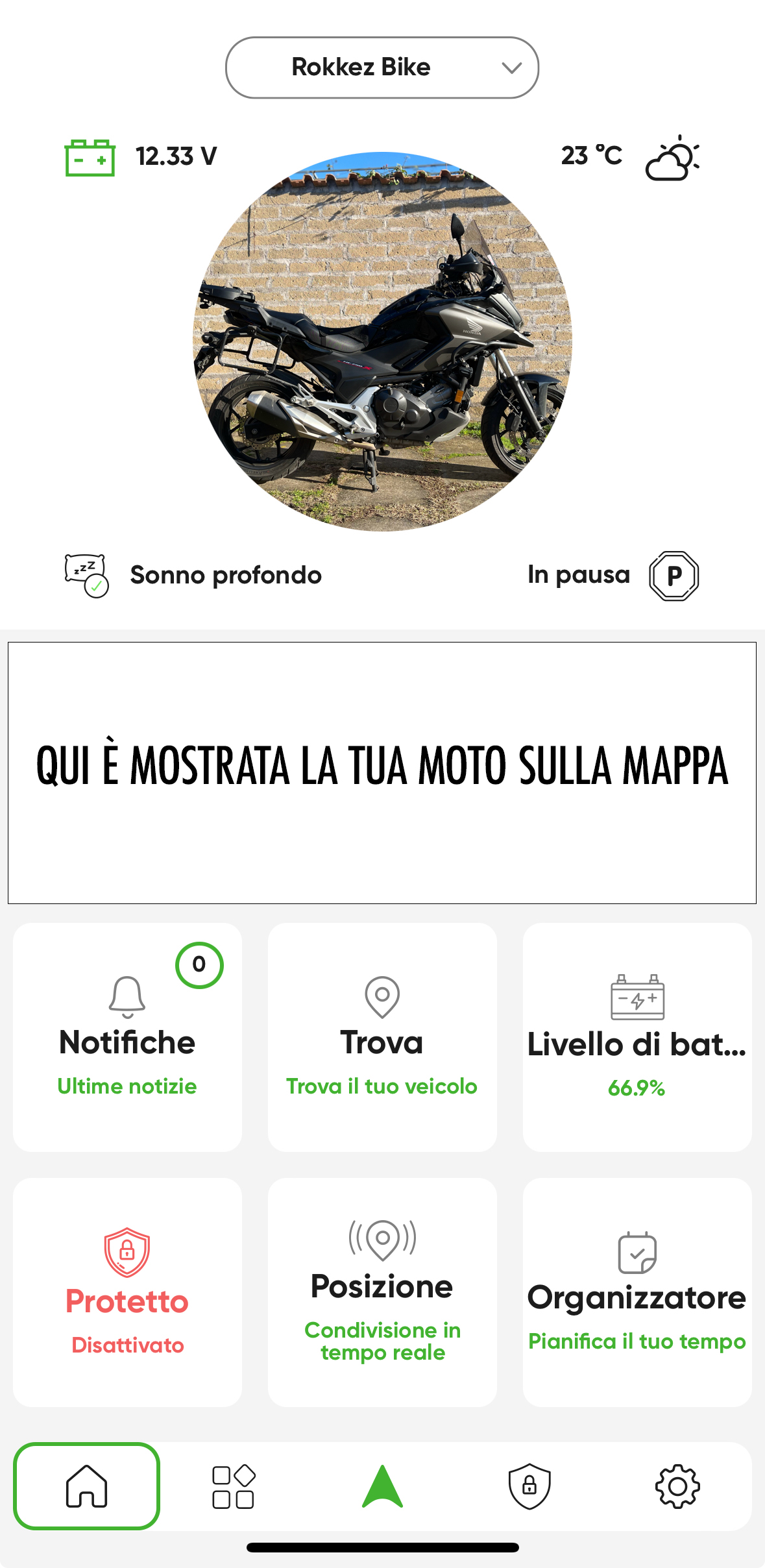
Task: Open the settings gear tab
Action: click(677, 1486)
